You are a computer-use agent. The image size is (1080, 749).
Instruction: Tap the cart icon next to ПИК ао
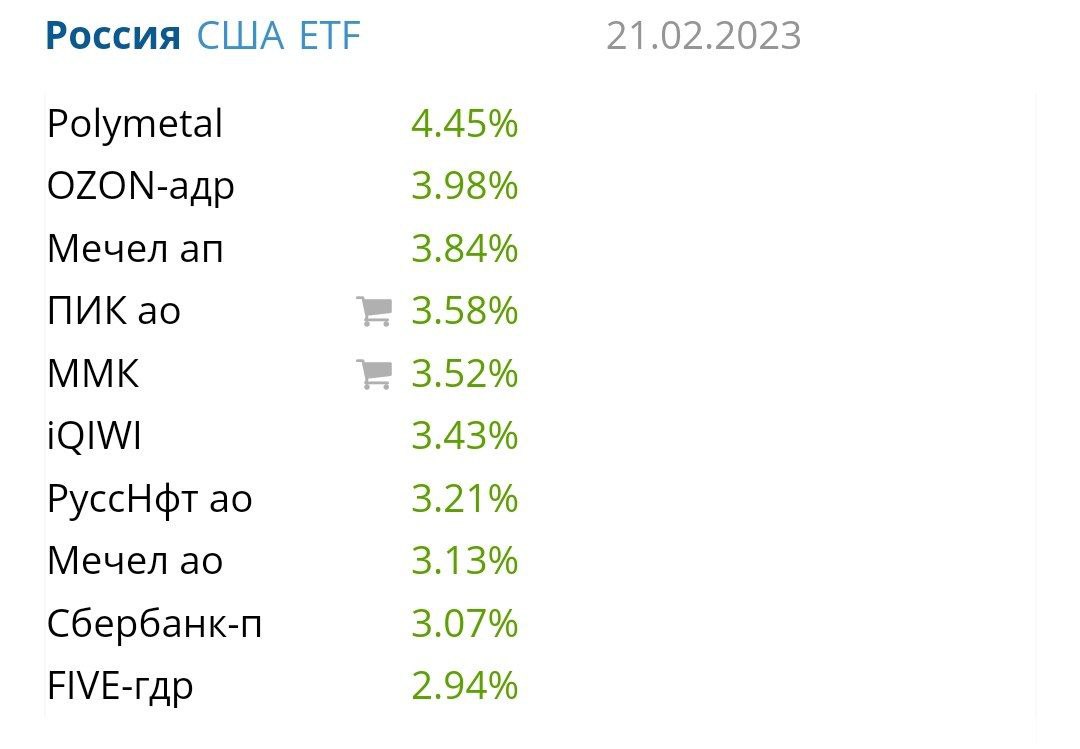point(374,311)
